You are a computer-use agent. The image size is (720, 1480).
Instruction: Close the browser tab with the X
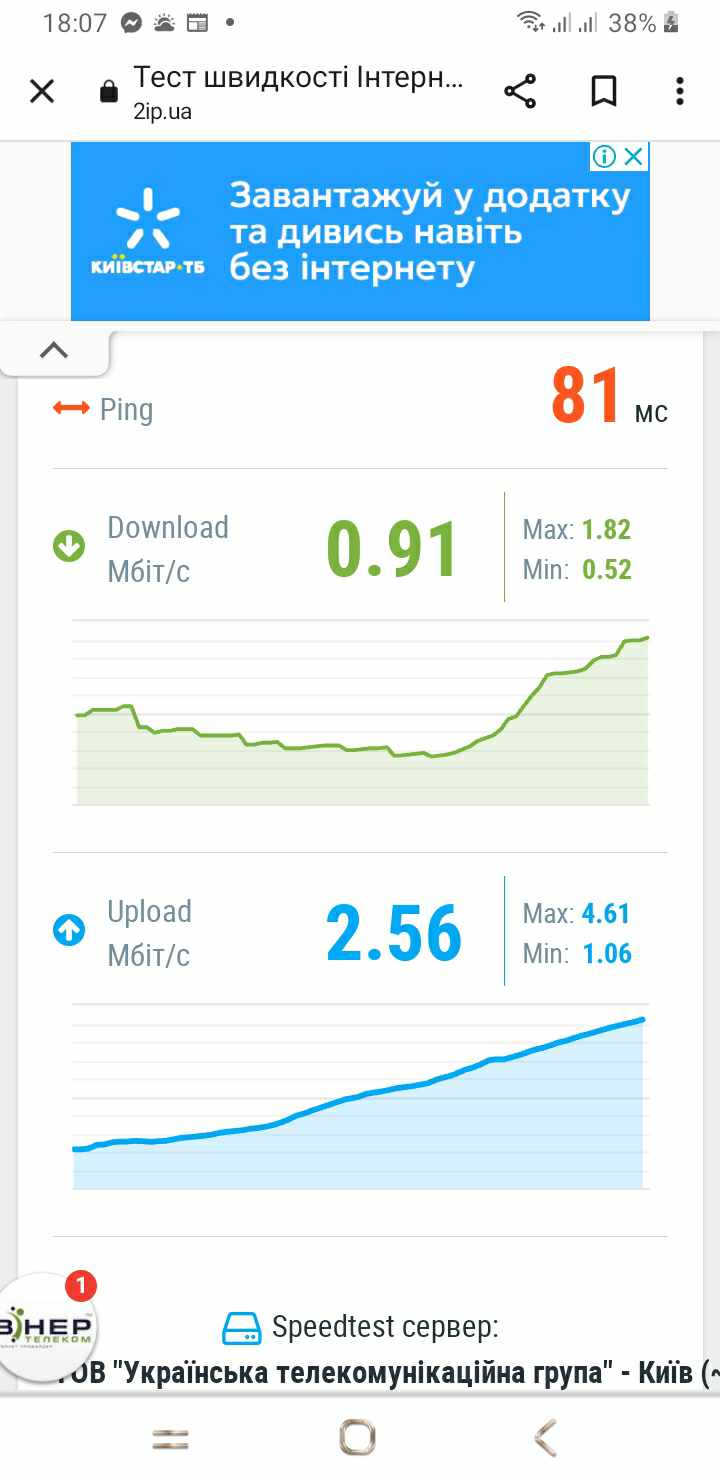click(42, 92)
